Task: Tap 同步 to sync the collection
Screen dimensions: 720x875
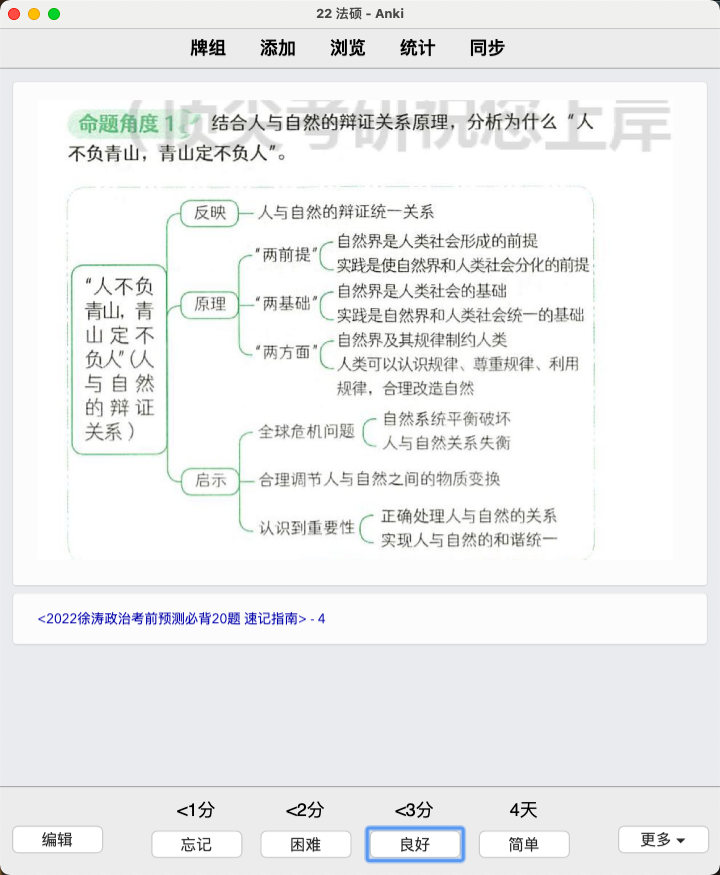Action: click(x=488, y=48)
